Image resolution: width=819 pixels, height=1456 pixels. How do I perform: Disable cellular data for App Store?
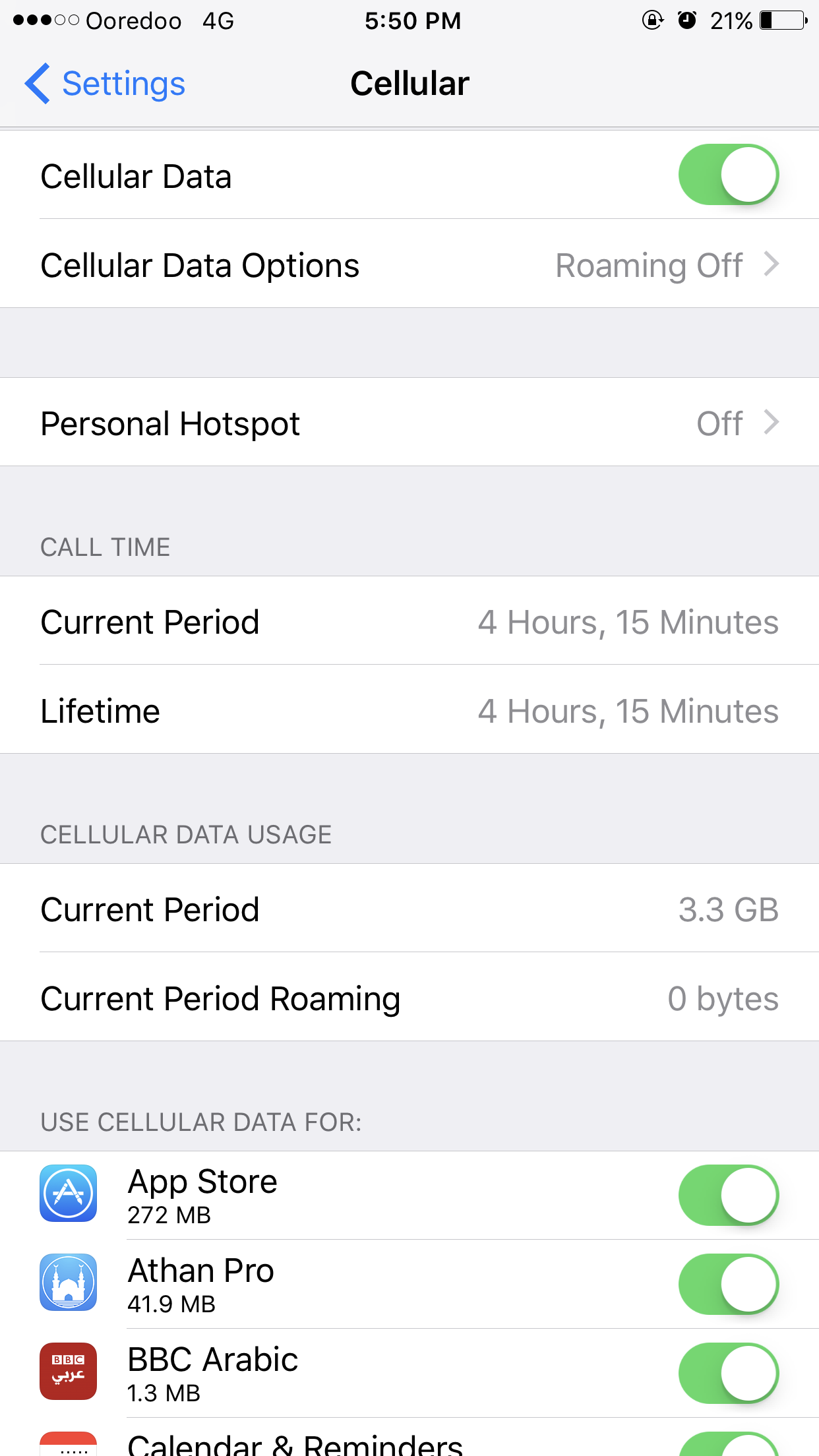coord(728,1195)
